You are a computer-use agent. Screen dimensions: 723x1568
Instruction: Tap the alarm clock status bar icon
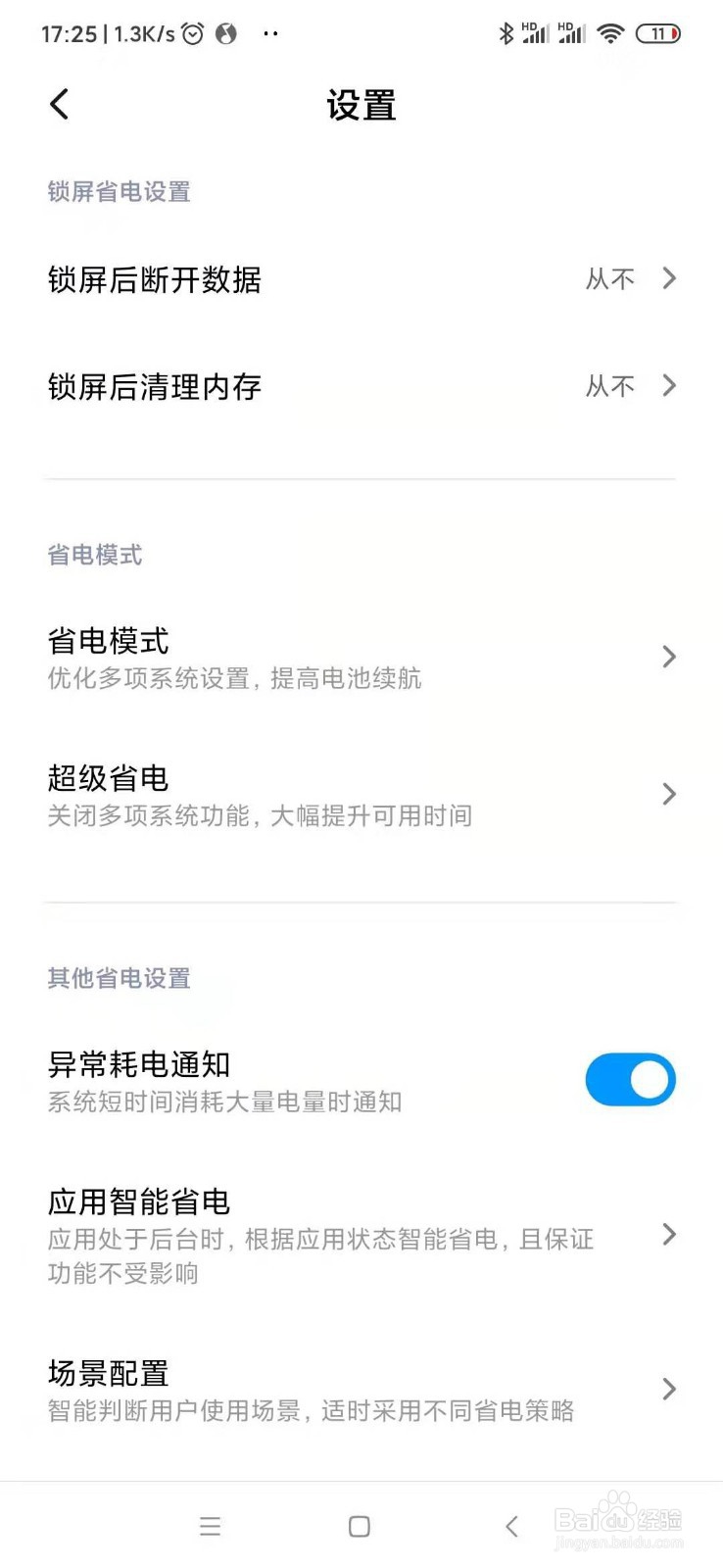pos(191,32)
